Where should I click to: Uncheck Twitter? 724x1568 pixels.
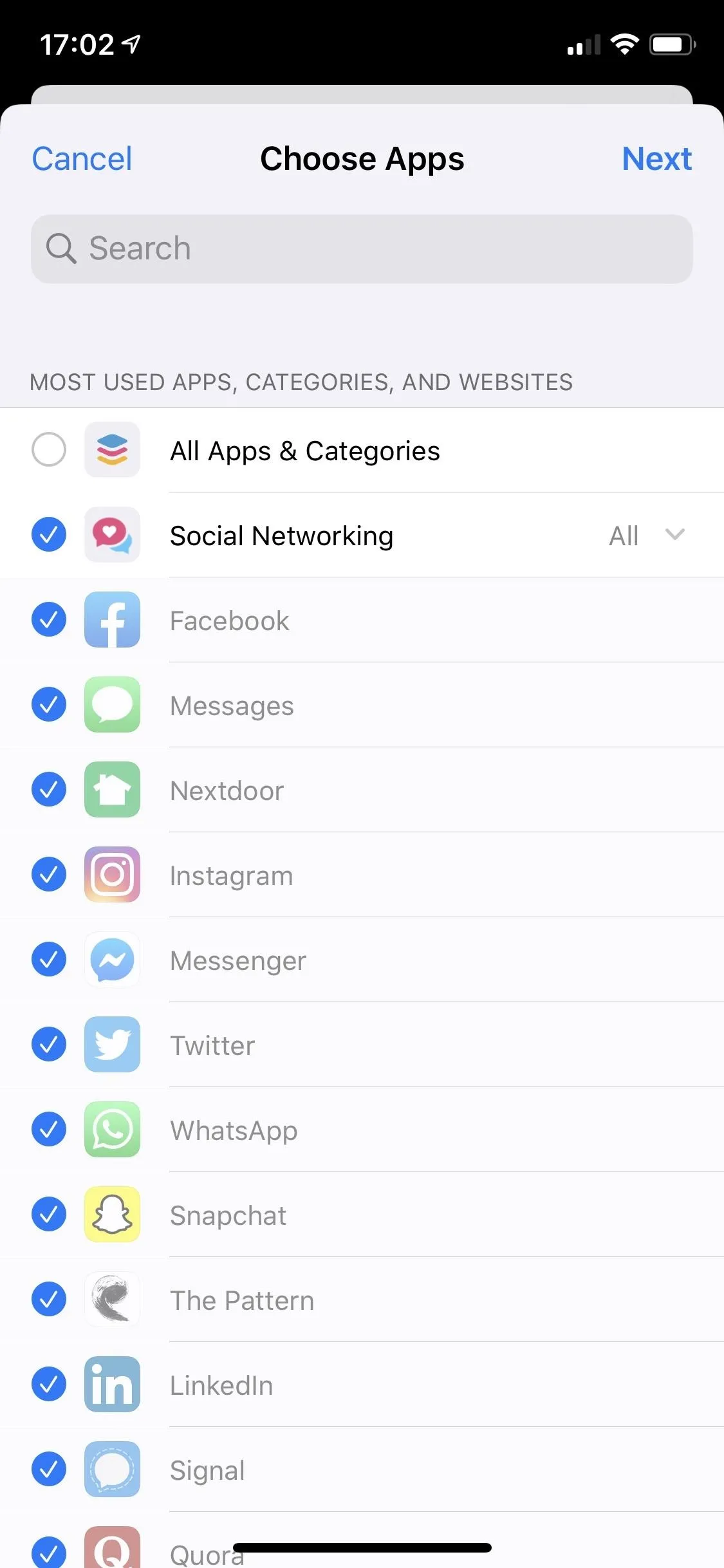point(49,1044)
